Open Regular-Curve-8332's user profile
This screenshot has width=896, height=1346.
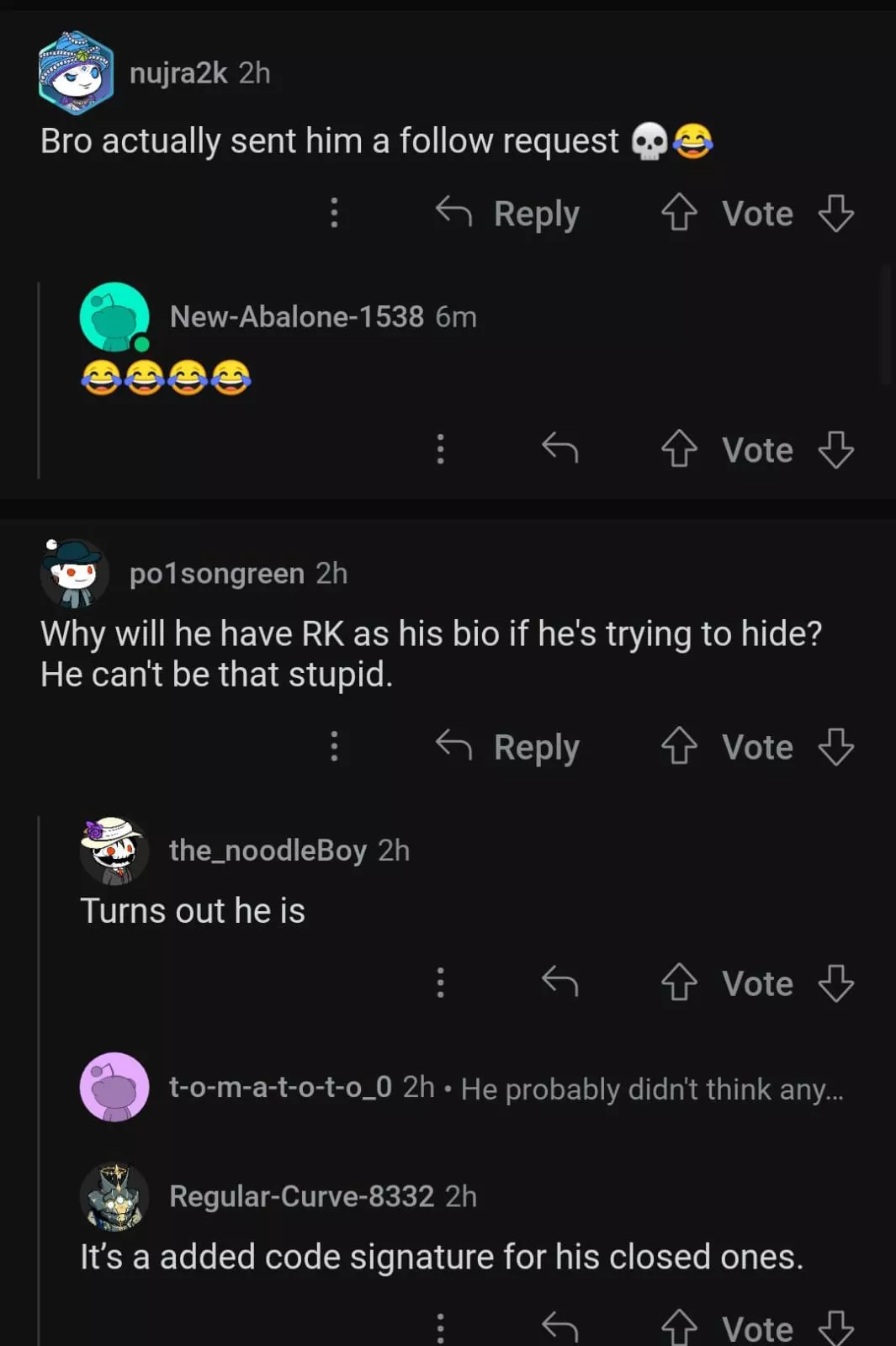point(301,1195)
